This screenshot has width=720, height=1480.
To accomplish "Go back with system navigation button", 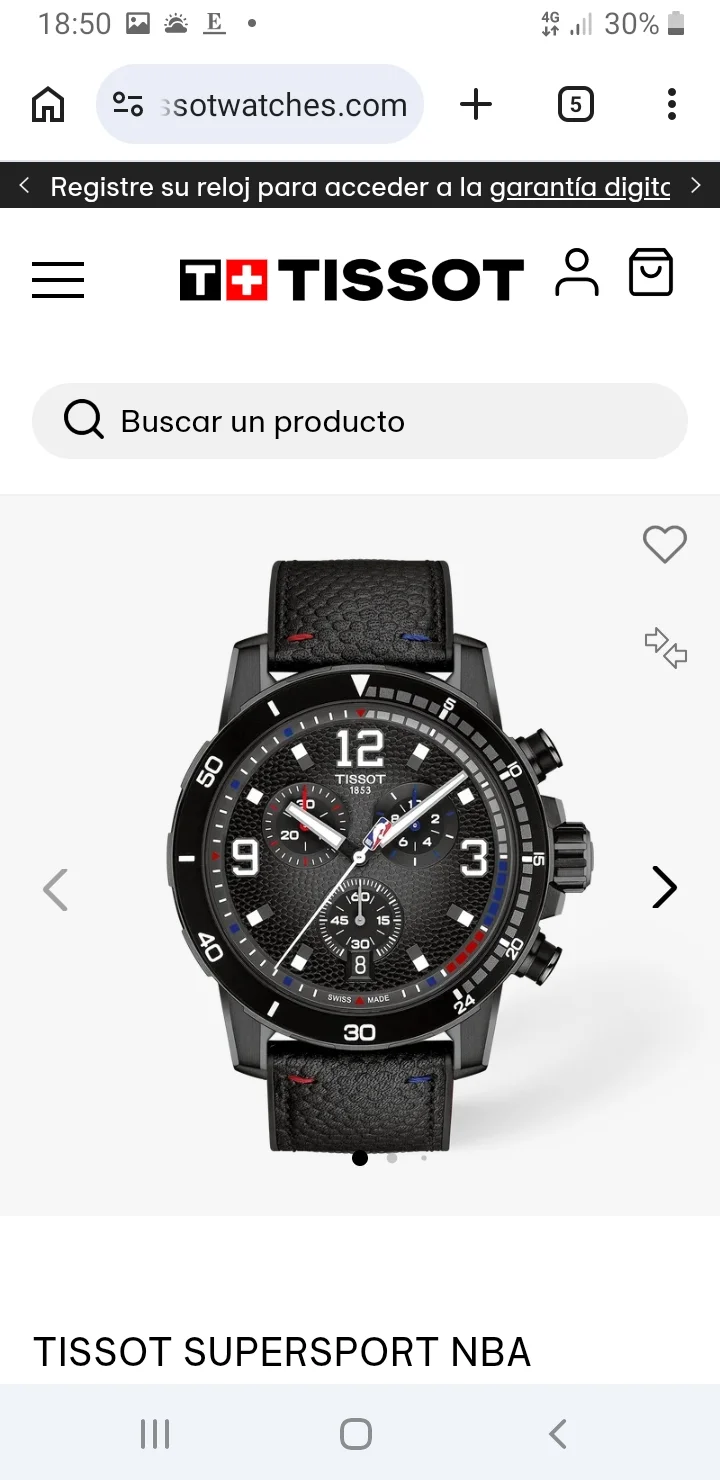I will click(x=558, y=1433).
